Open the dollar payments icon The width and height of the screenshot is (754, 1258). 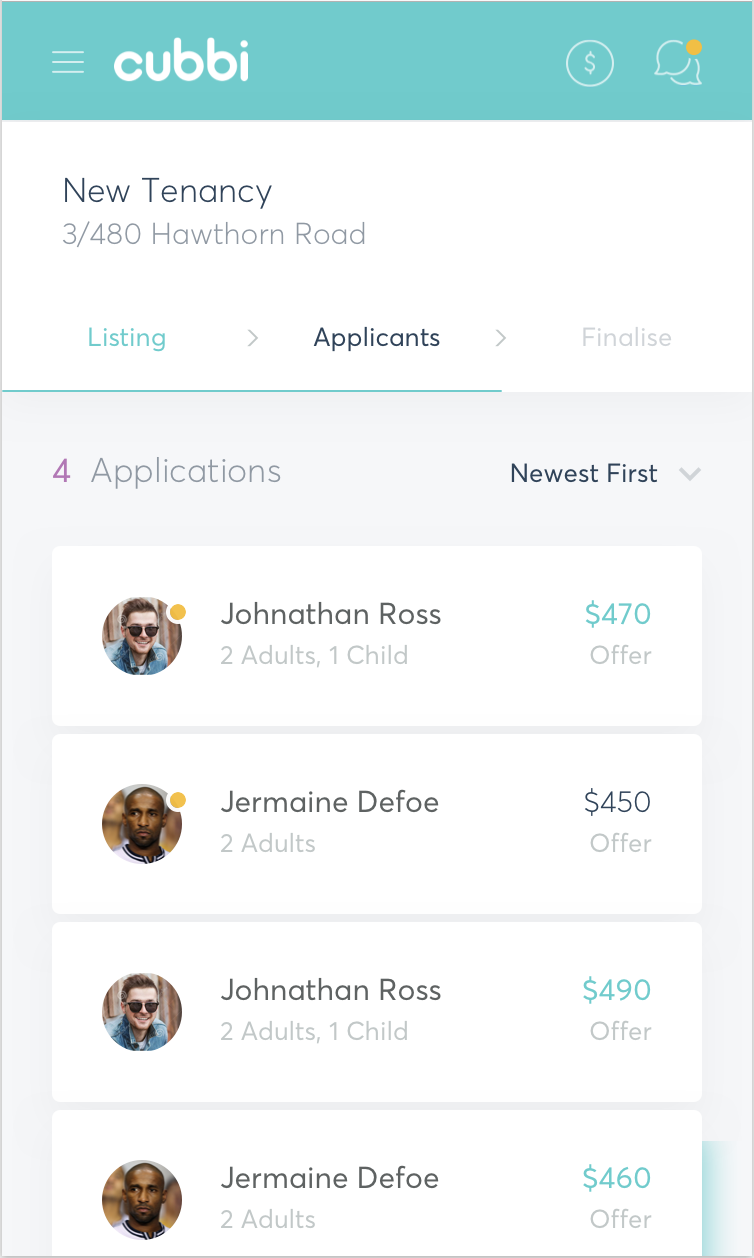(590, 63)
